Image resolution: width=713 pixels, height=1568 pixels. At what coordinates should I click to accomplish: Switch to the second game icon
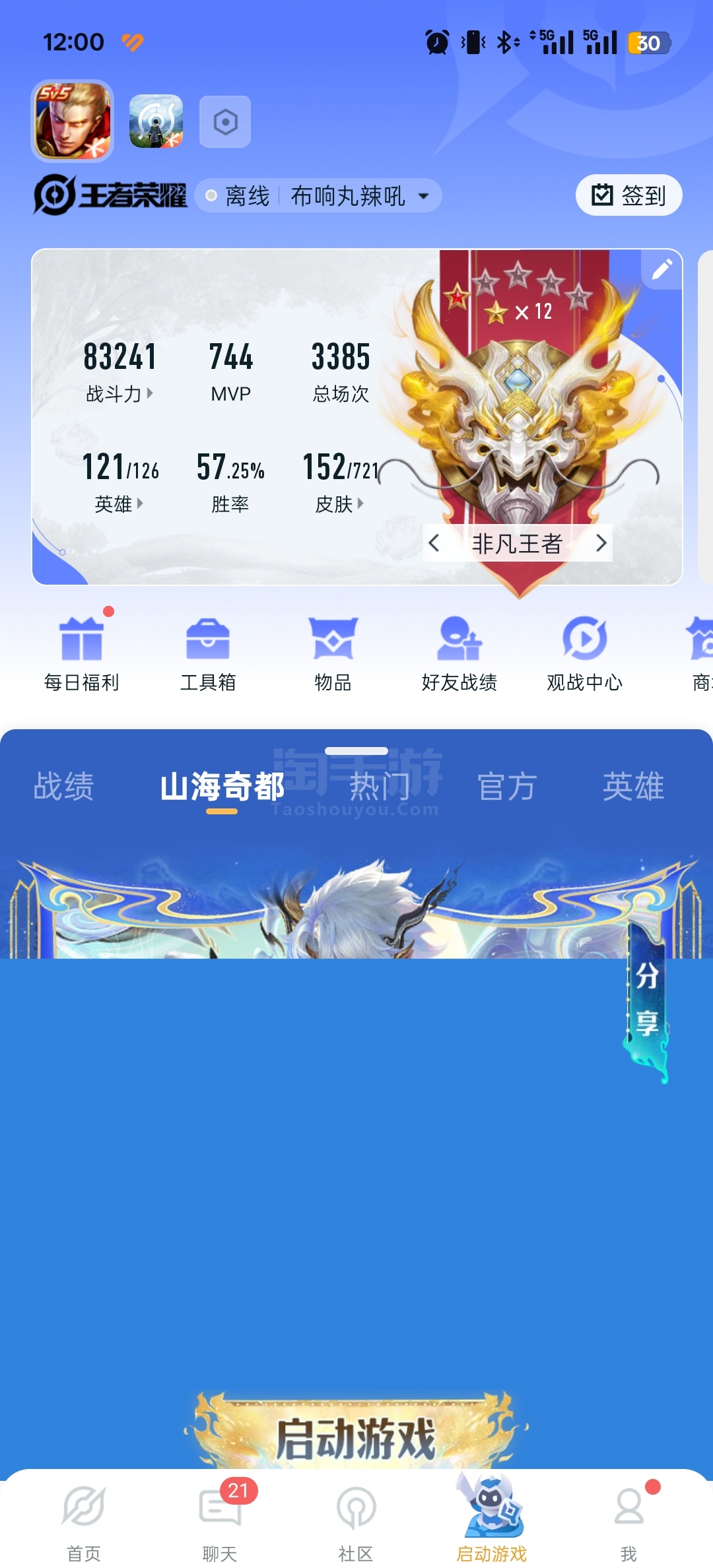[x=156, y=121]
